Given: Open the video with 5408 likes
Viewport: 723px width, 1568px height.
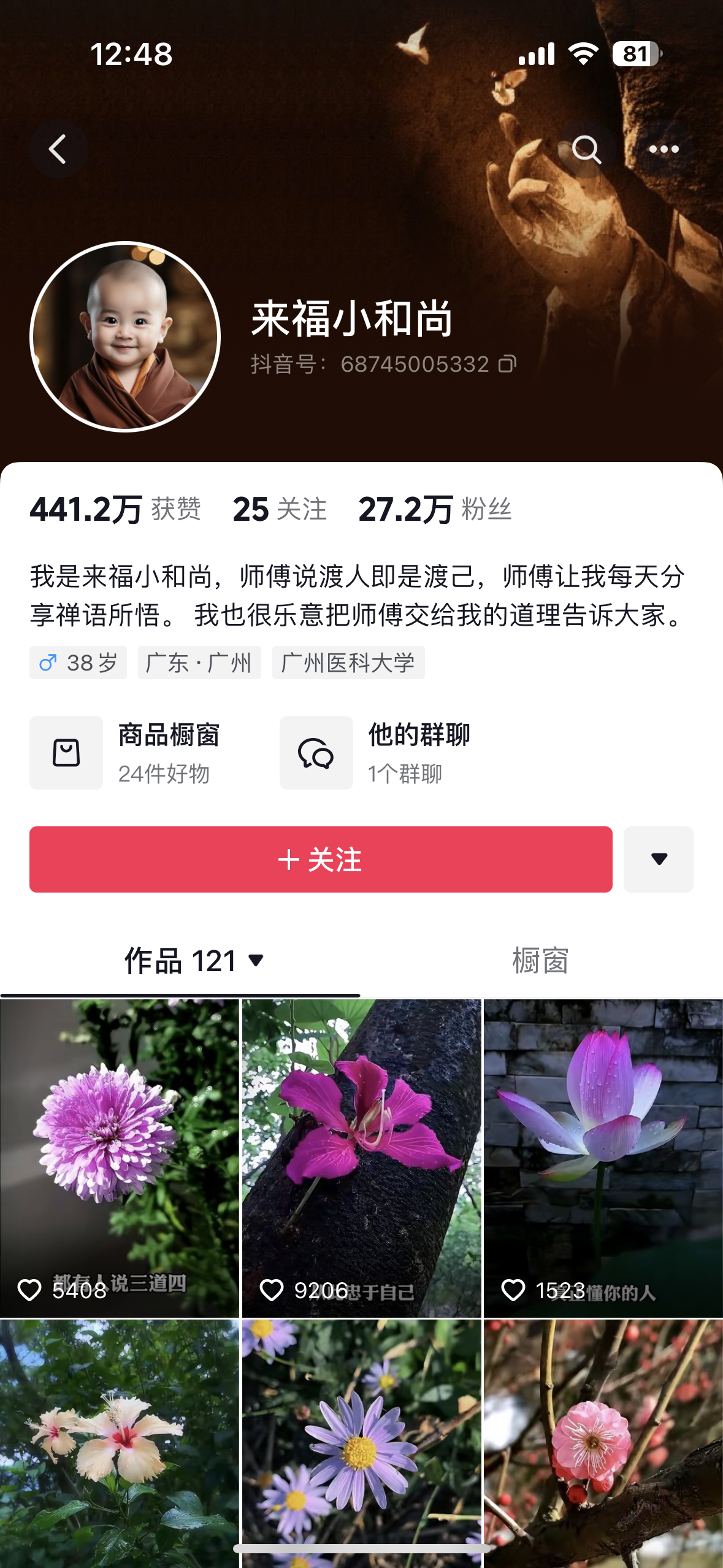Looking at the screenshot, I should tap(120, 1158).
